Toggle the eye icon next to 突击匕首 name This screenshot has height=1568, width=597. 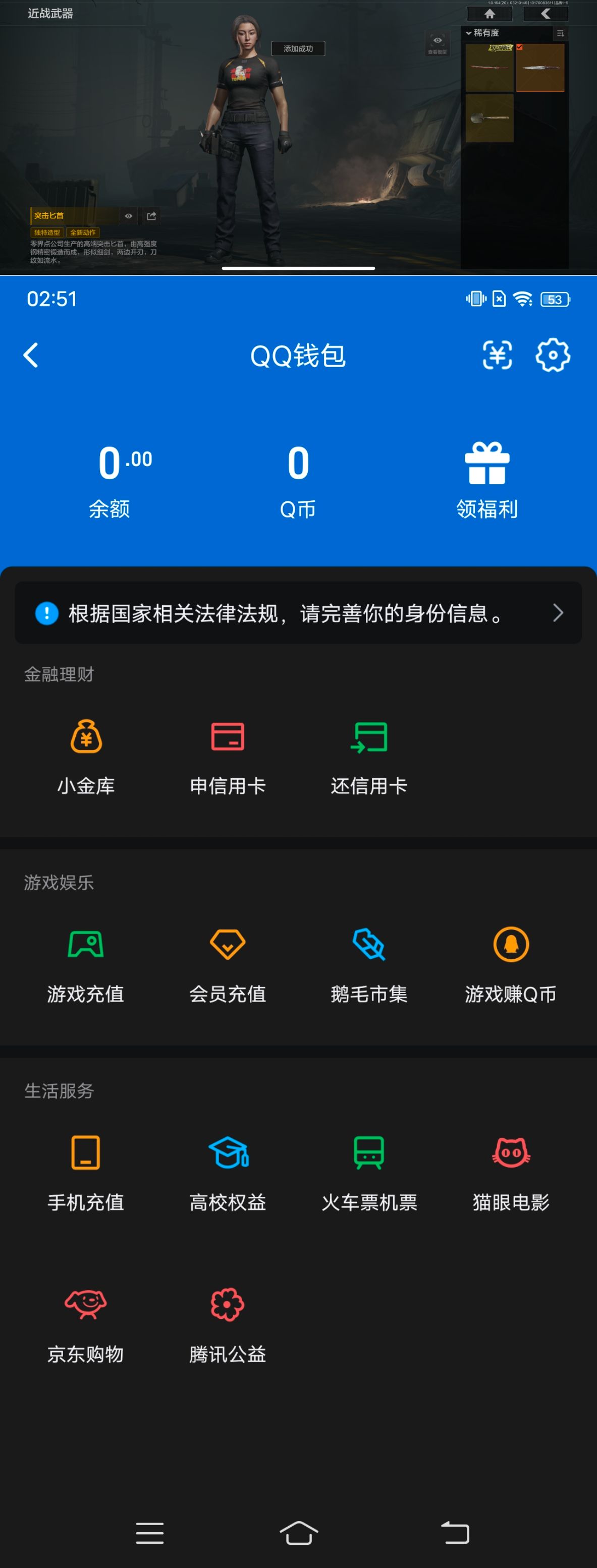(129, 215)
